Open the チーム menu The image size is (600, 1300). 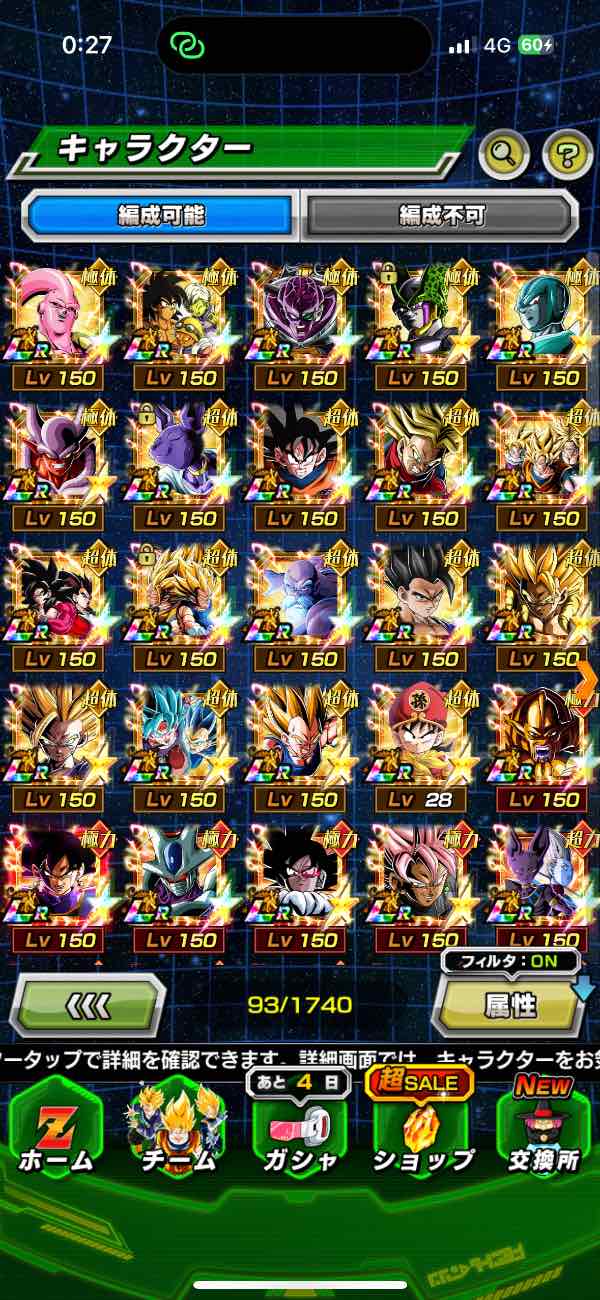(x=178, y=1130)
